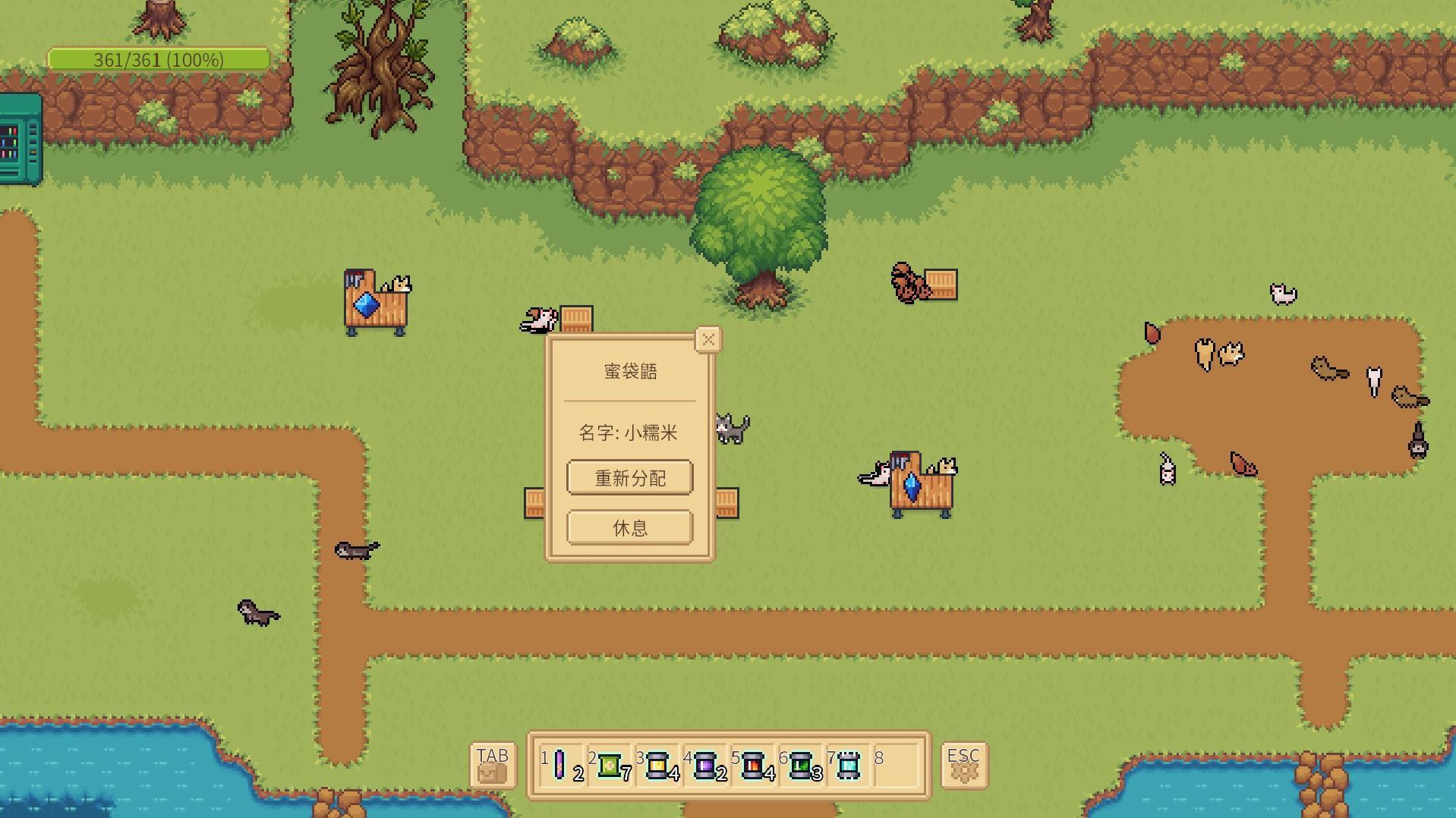Open the TAB inventory button

(x=493, y=765)
